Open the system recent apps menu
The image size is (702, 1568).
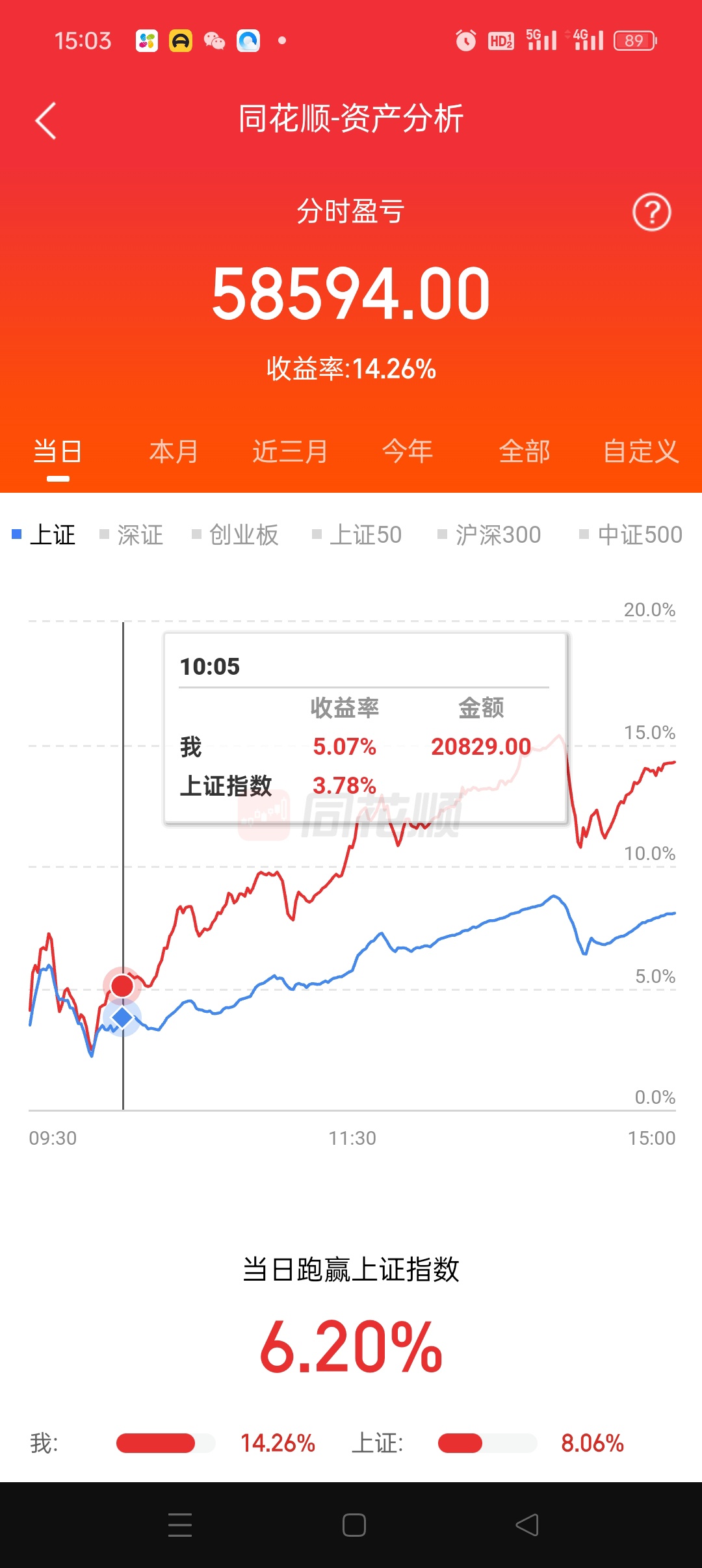[x=180, y=1525]
